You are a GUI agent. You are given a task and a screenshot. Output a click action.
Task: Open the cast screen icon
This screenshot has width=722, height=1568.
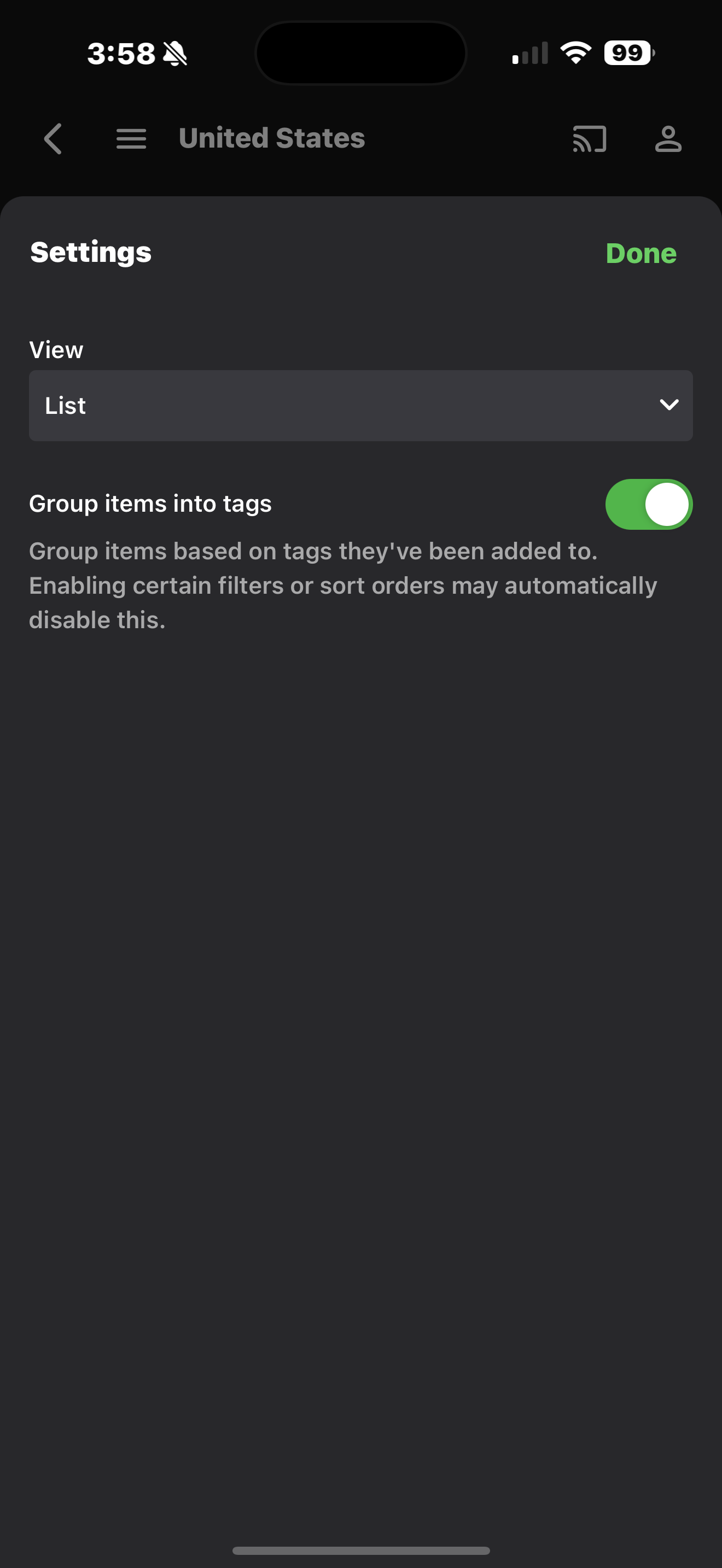click(x=589, y=139)
